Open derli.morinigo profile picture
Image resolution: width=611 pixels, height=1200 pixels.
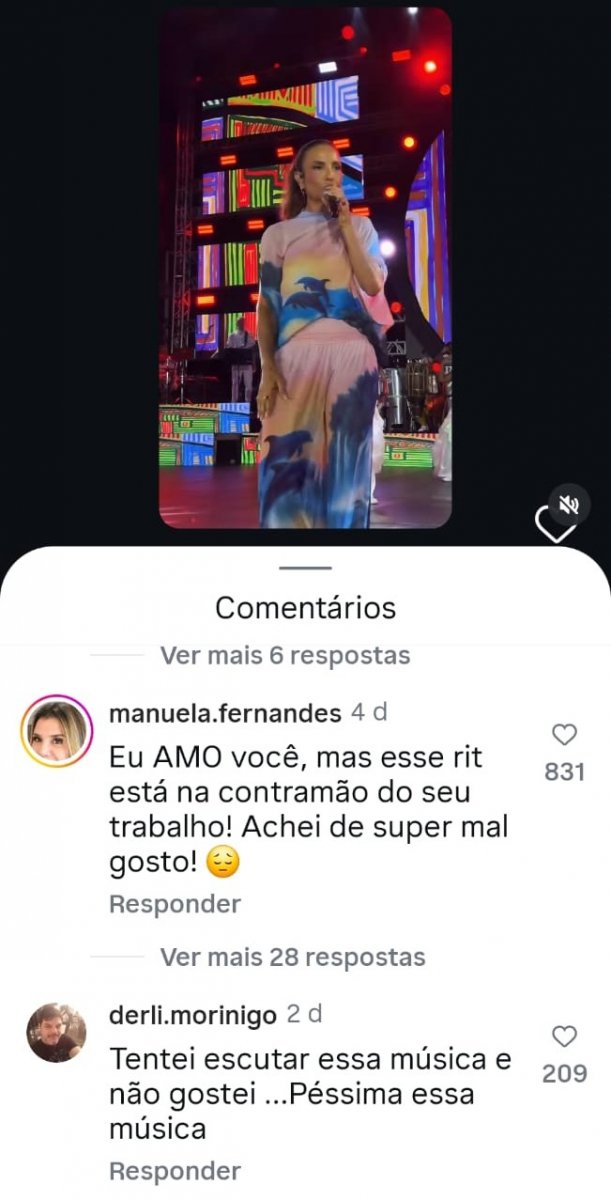point(57,1032)
